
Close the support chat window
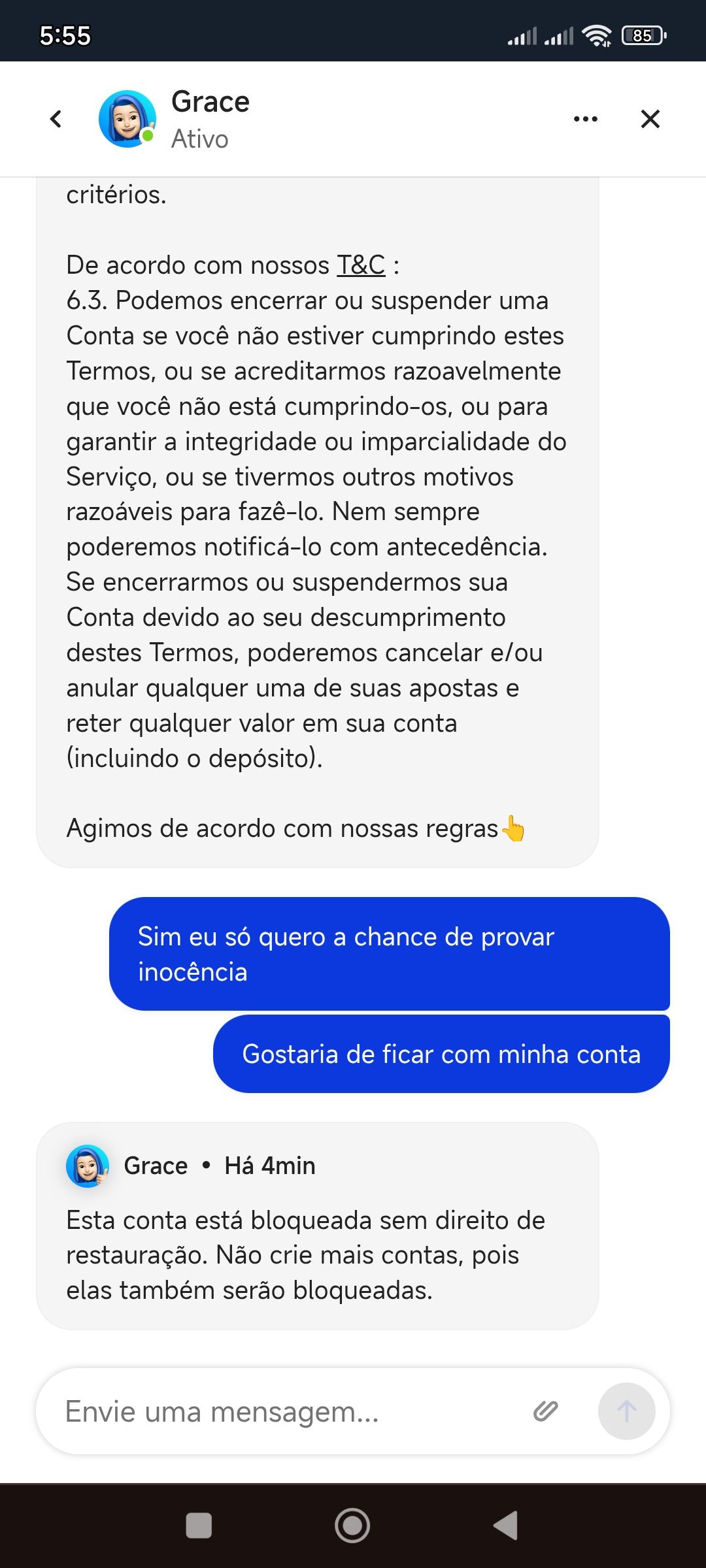tap(650, 119)
